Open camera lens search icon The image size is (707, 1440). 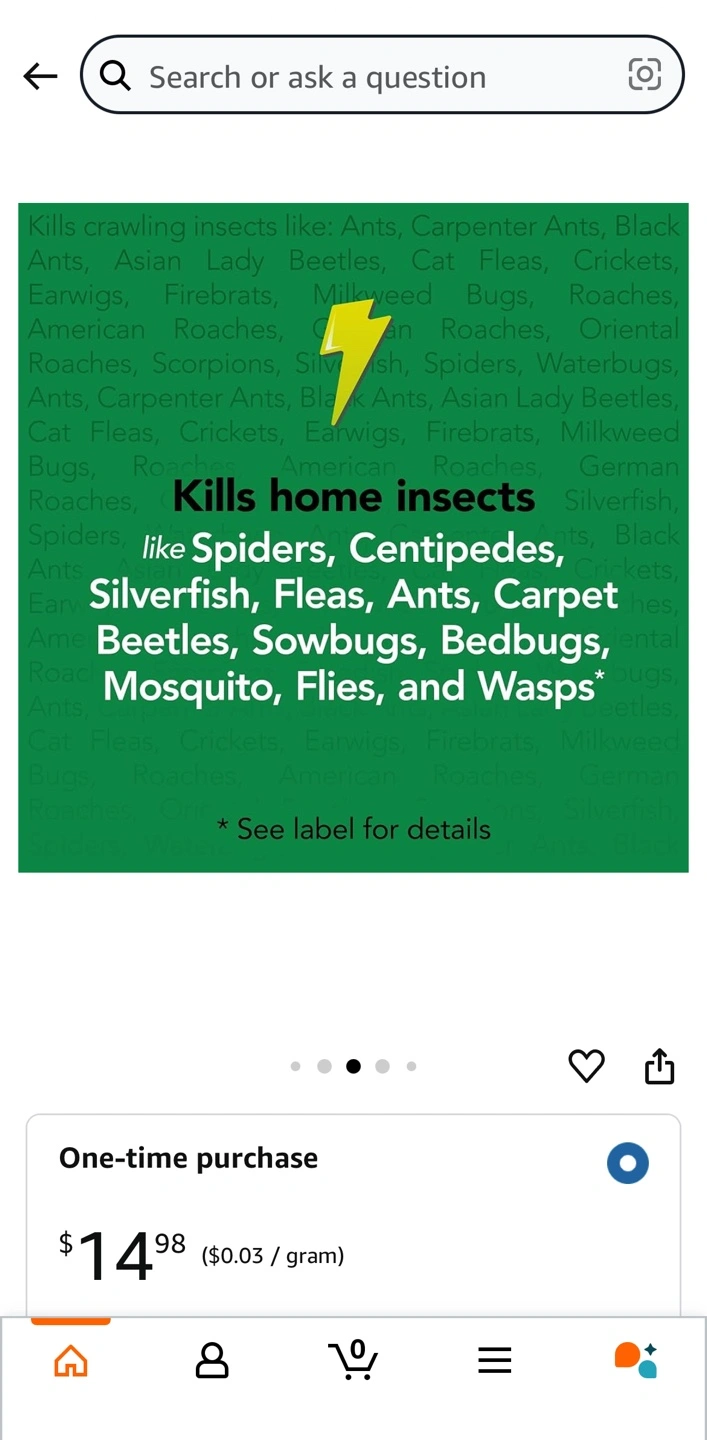(644, 74)
